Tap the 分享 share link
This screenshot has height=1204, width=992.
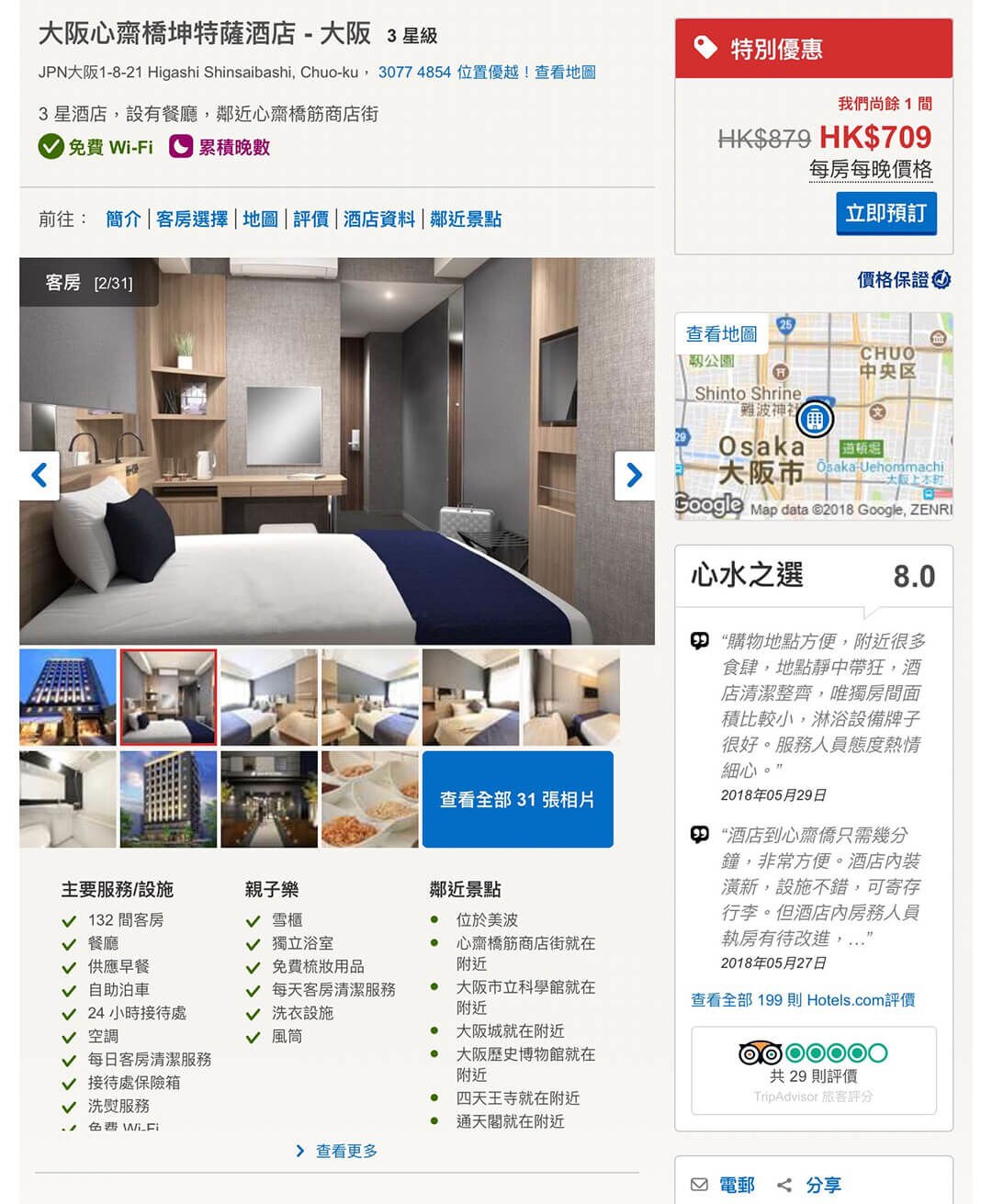coord(810,1185)
